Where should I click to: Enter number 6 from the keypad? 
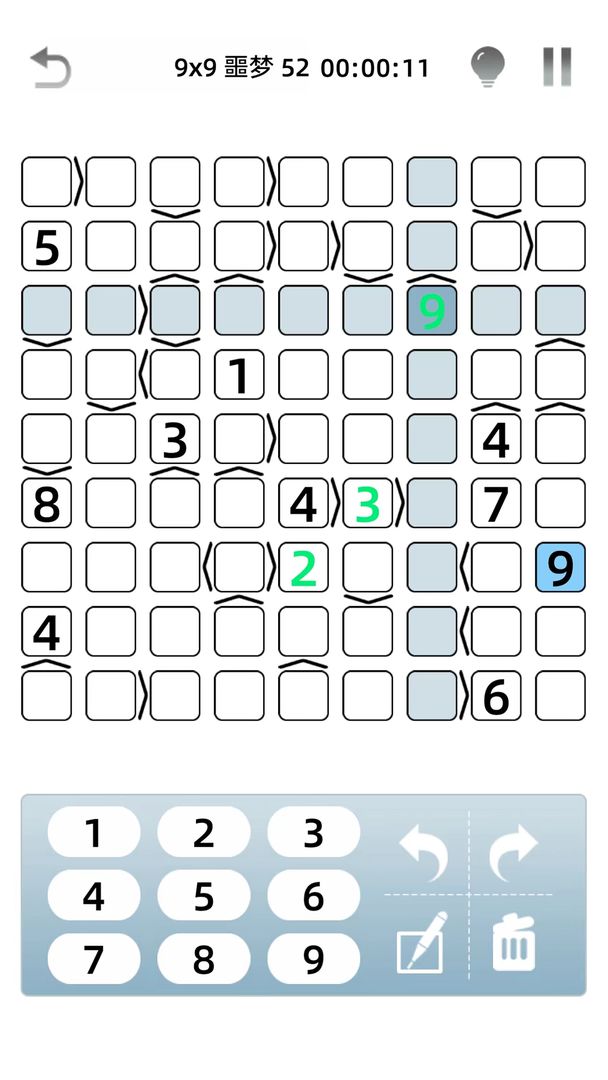tap(313, 896)
